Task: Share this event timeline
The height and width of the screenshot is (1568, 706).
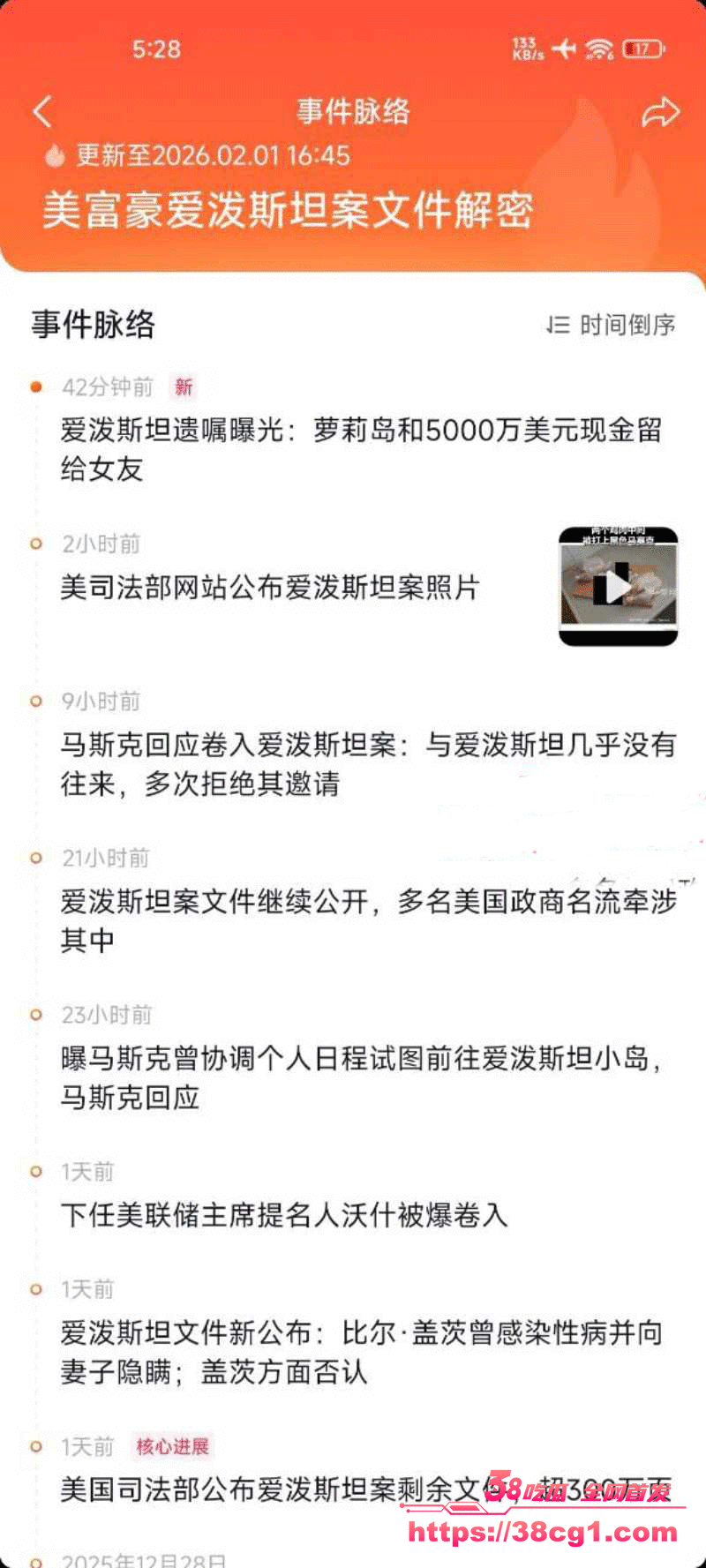Action: click(x=659, y=112)
